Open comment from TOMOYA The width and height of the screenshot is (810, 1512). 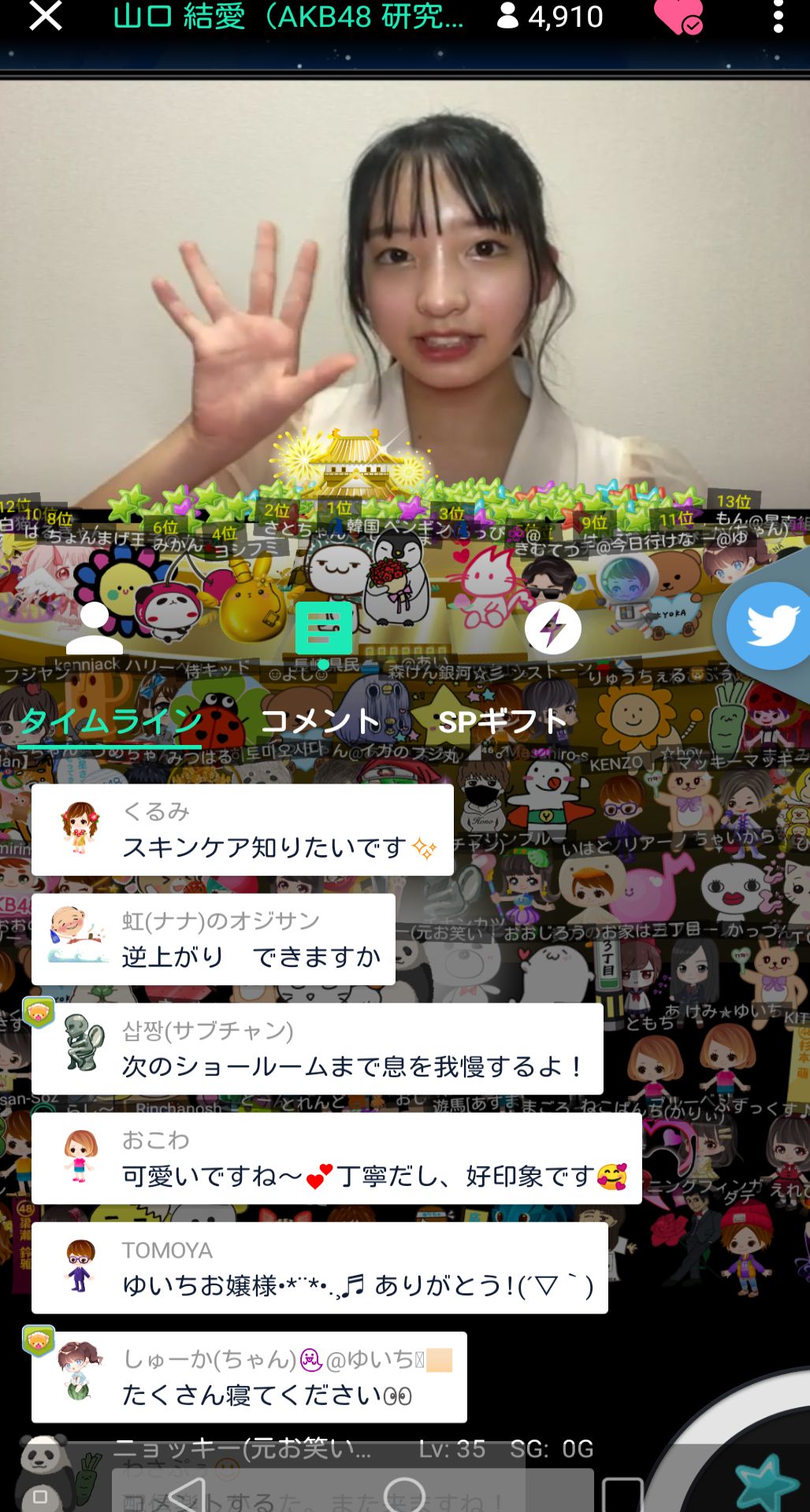[320, 1268]
